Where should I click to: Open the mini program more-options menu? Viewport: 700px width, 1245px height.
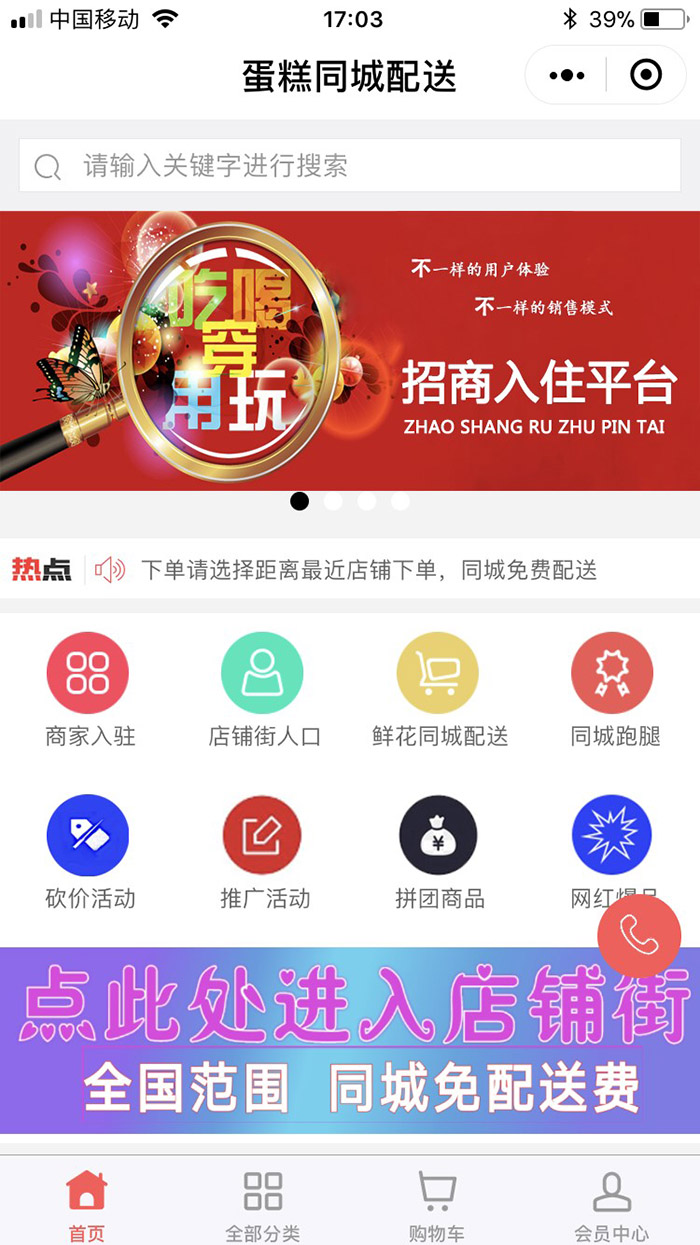click(567, 75)
